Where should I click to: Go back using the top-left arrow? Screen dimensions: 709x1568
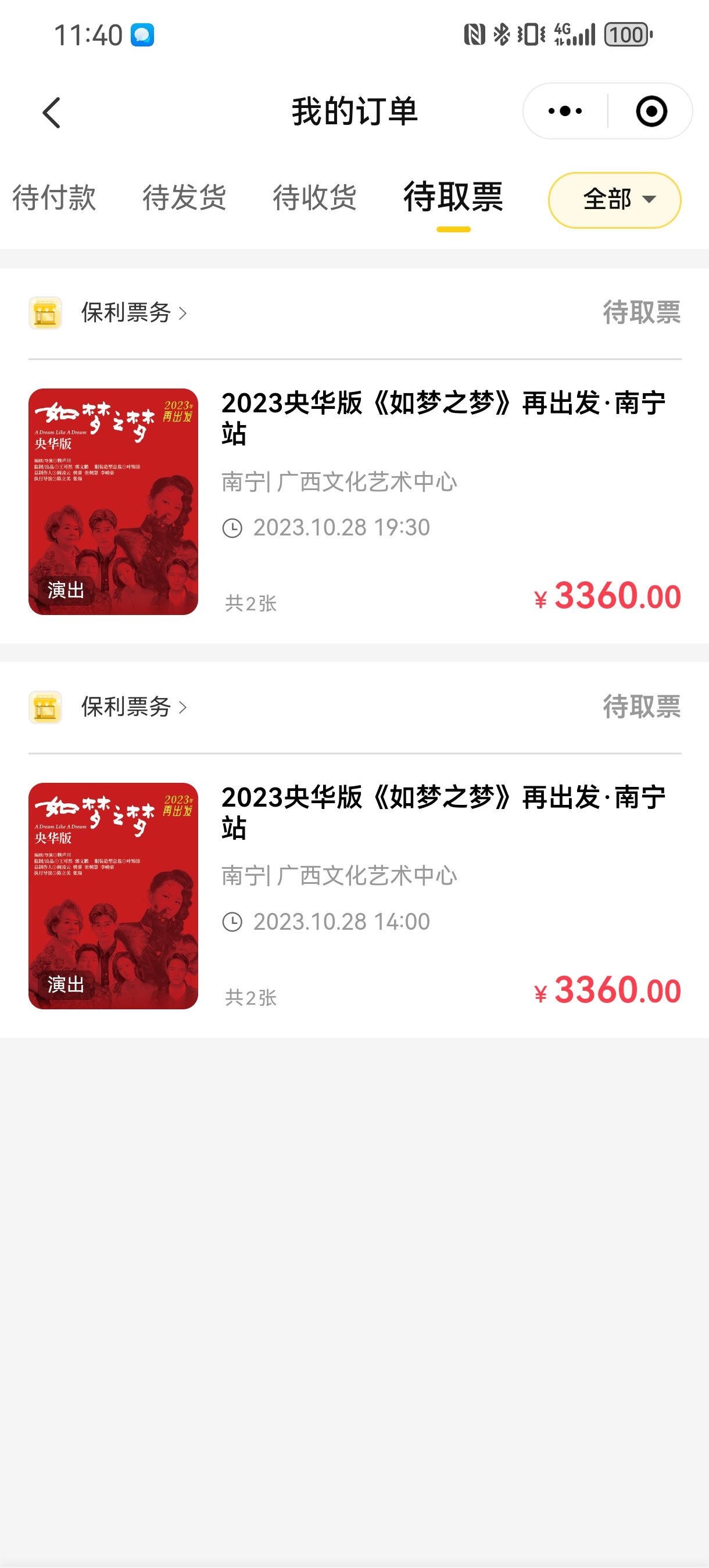52,113
